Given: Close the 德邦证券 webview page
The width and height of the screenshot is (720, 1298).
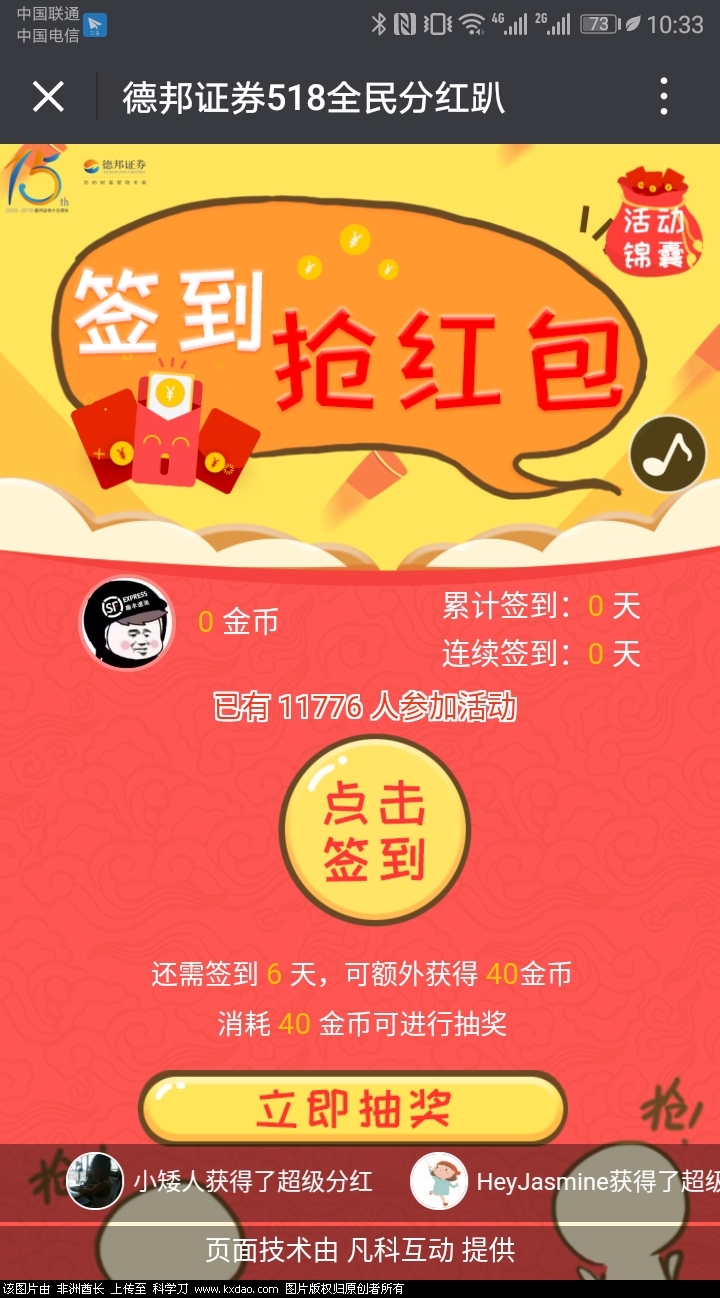Looking at the screenshot, I should pyautogui.click(x=48, y=97).
